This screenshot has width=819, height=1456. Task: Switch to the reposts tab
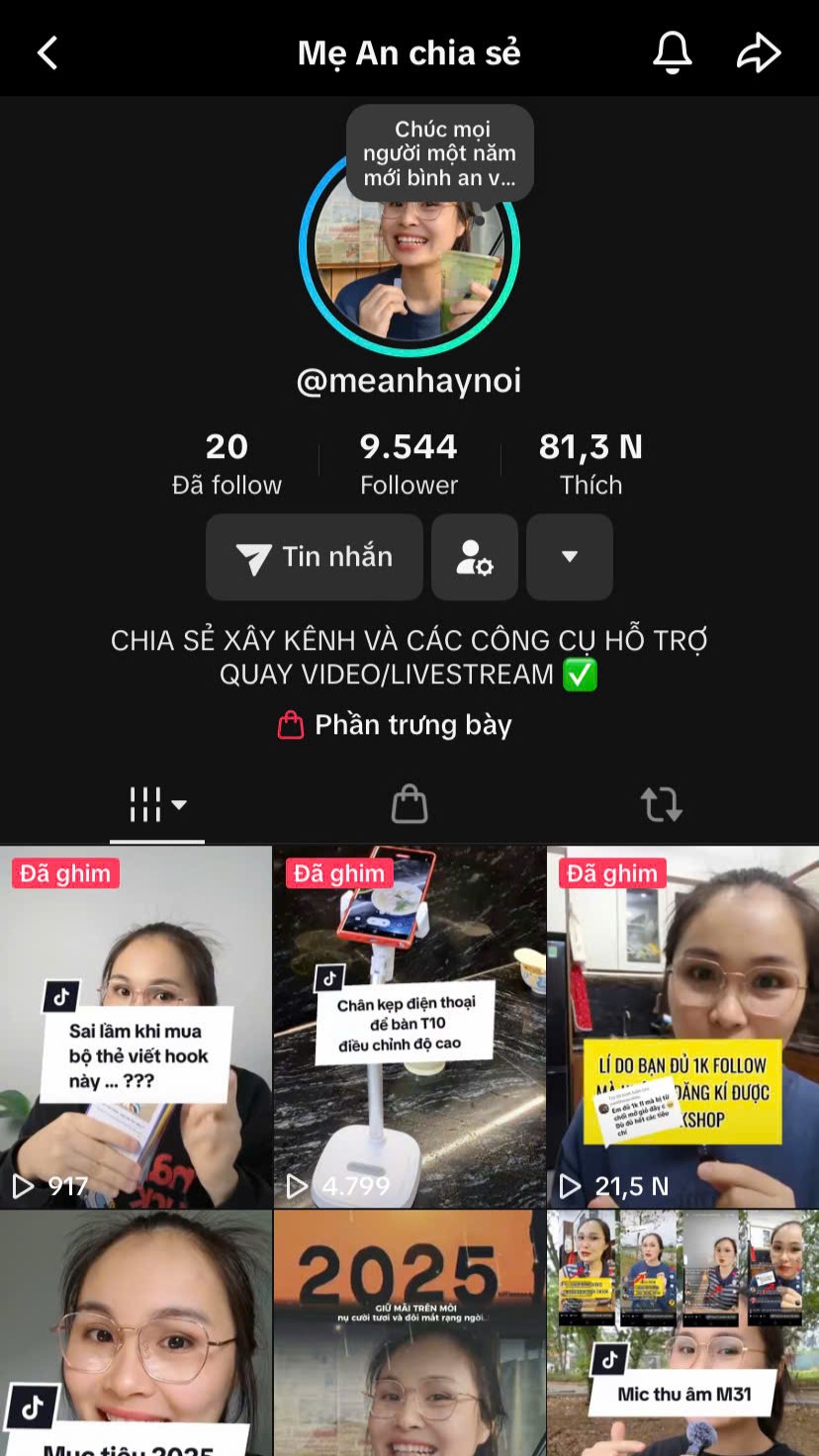(662, 804)
